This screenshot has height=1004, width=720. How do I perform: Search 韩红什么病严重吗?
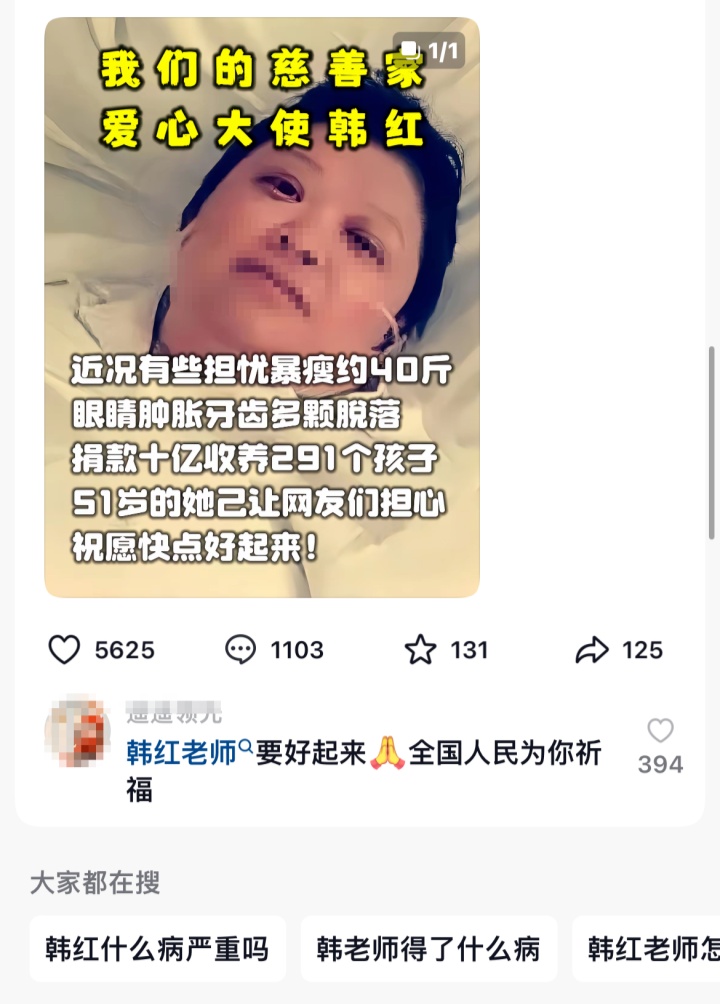click(x=157, y=948)
